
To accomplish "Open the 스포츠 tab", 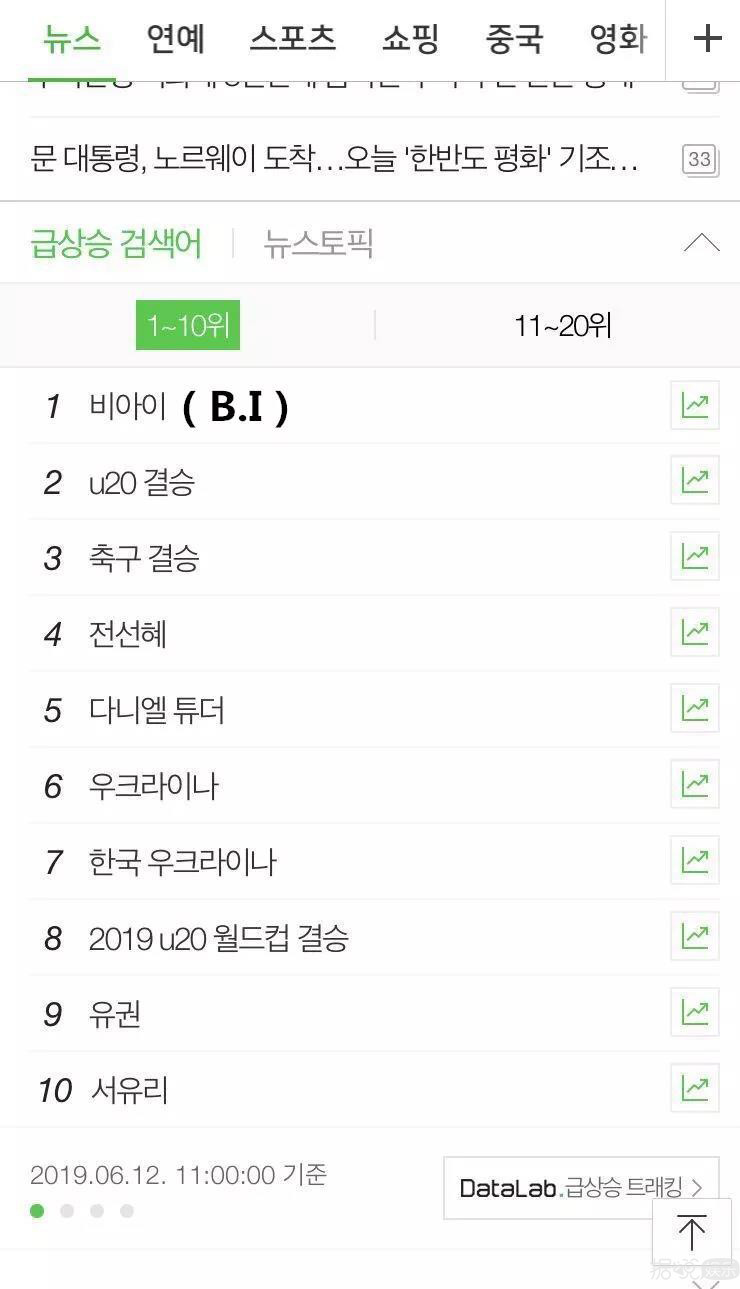I will tap(292, 39).
